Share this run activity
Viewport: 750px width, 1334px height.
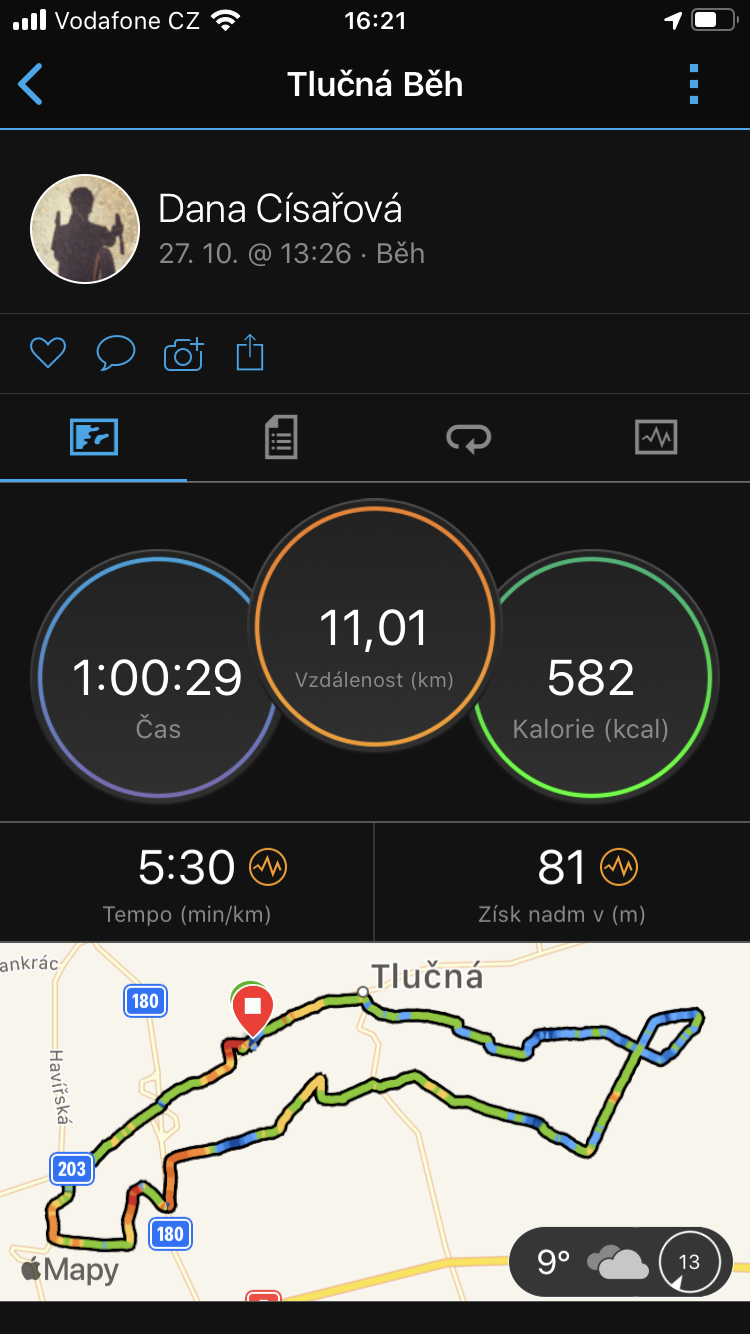click(x=250, y=353)
